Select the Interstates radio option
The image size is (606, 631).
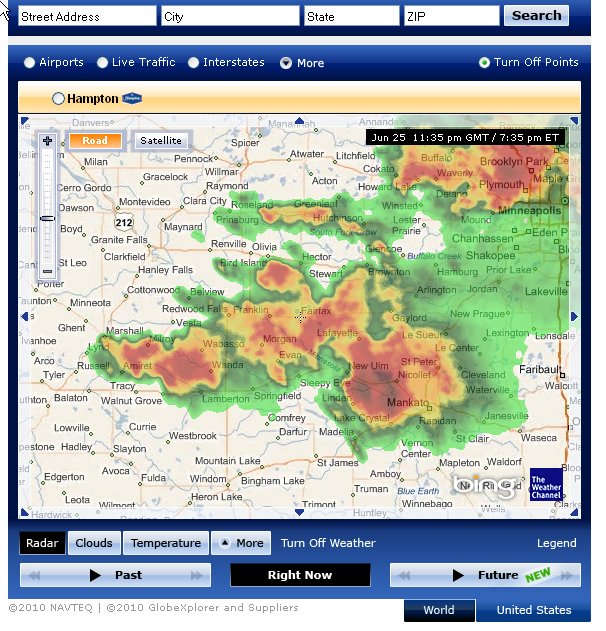point(194,63)
